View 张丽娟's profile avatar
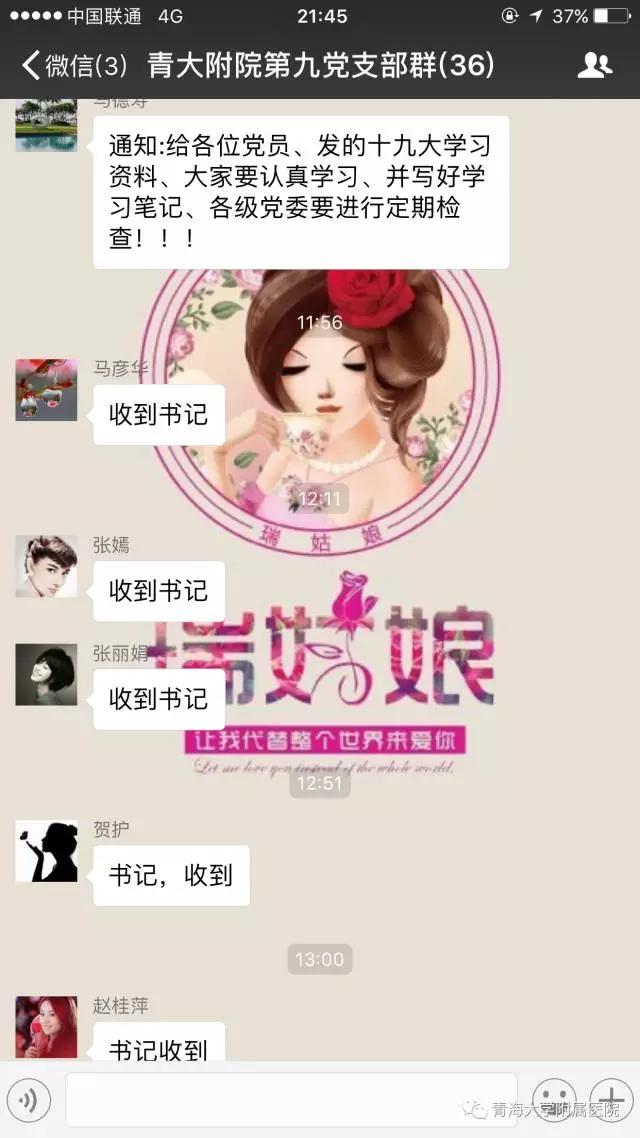The image size is (640, 1138). pos(46,674)
